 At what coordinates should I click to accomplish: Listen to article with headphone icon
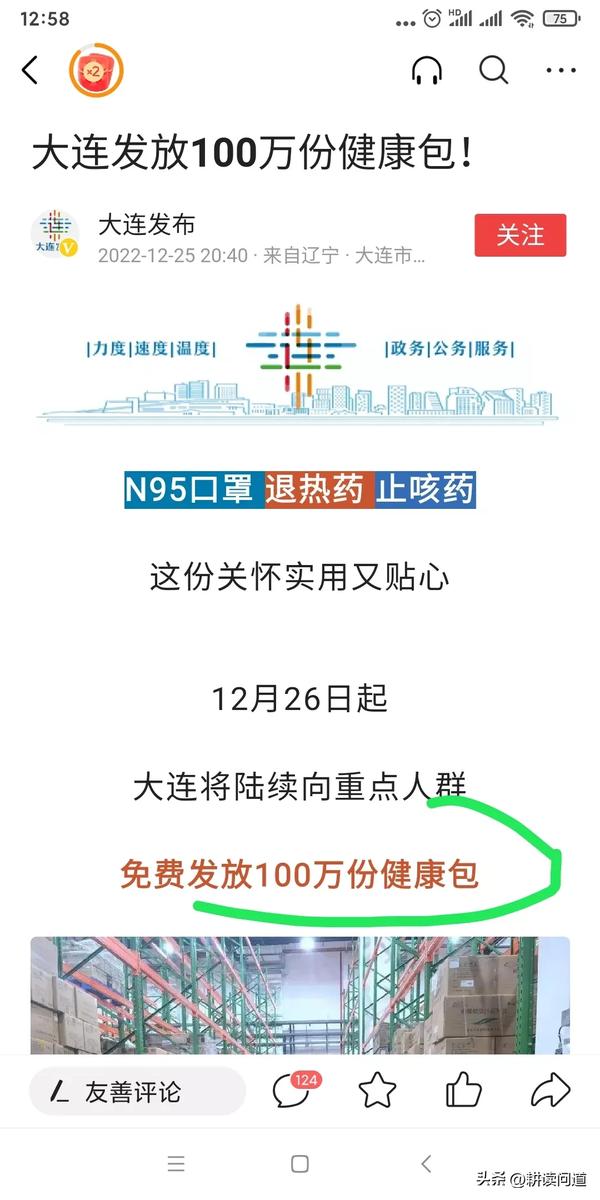tap(427, 70)
